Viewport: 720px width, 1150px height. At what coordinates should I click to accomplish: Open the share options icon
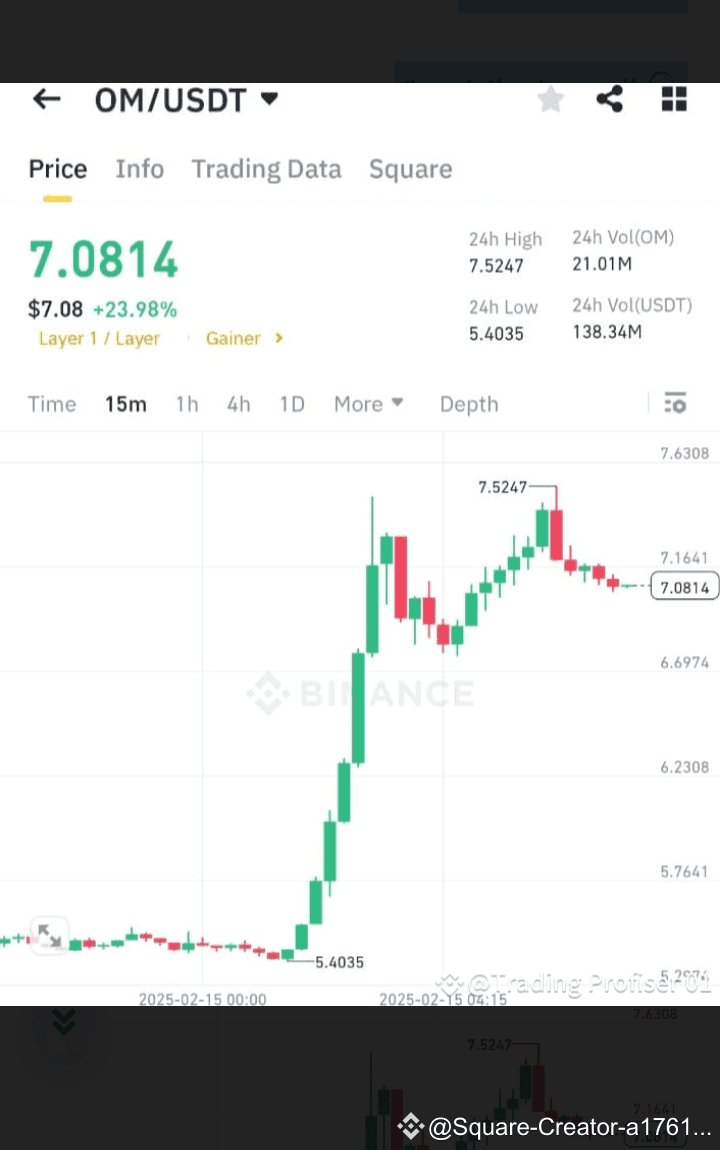[x=610, y=99]
